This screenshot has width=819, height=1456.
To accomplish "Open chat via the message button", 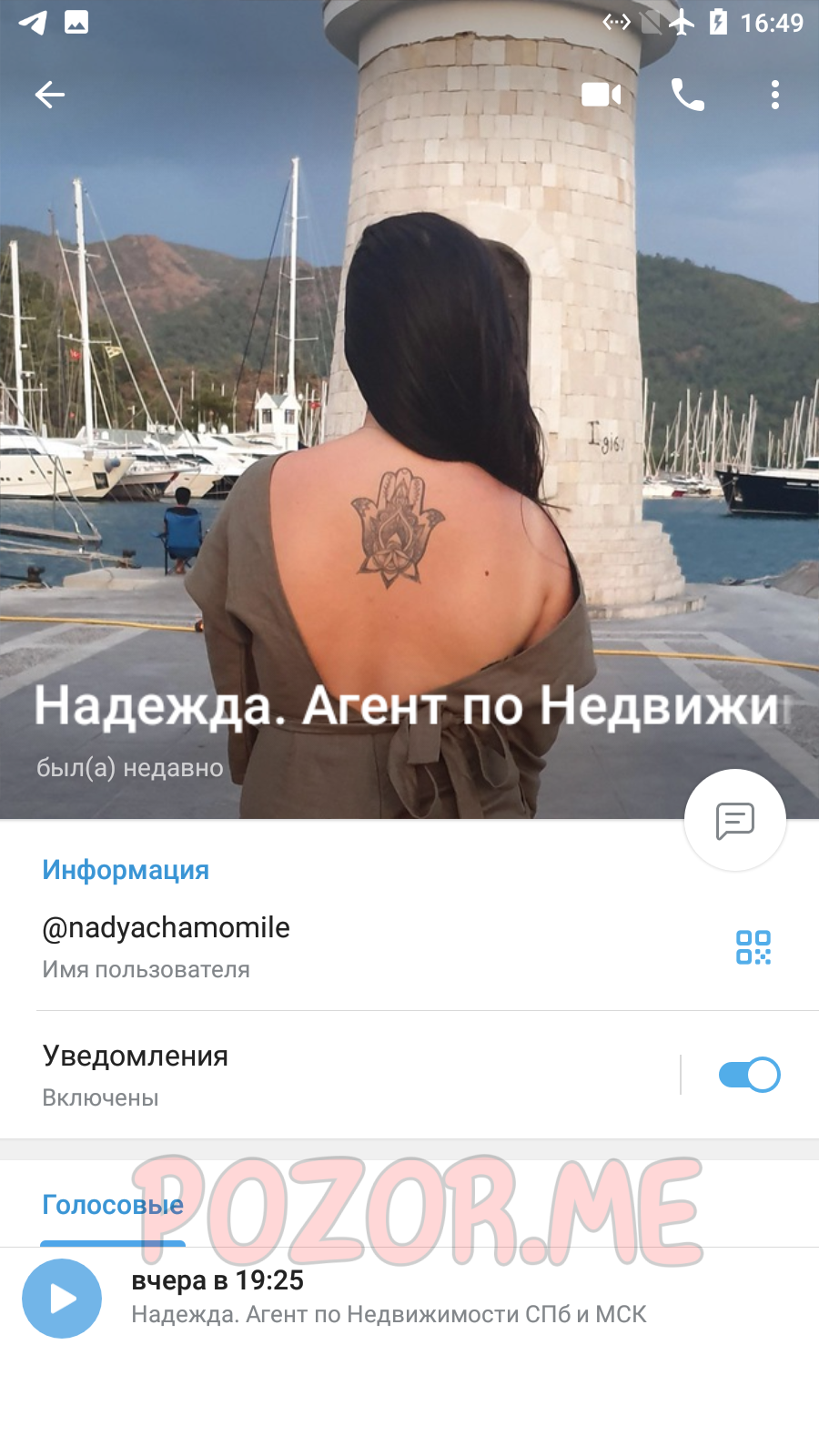I will [x=735, y=820].
